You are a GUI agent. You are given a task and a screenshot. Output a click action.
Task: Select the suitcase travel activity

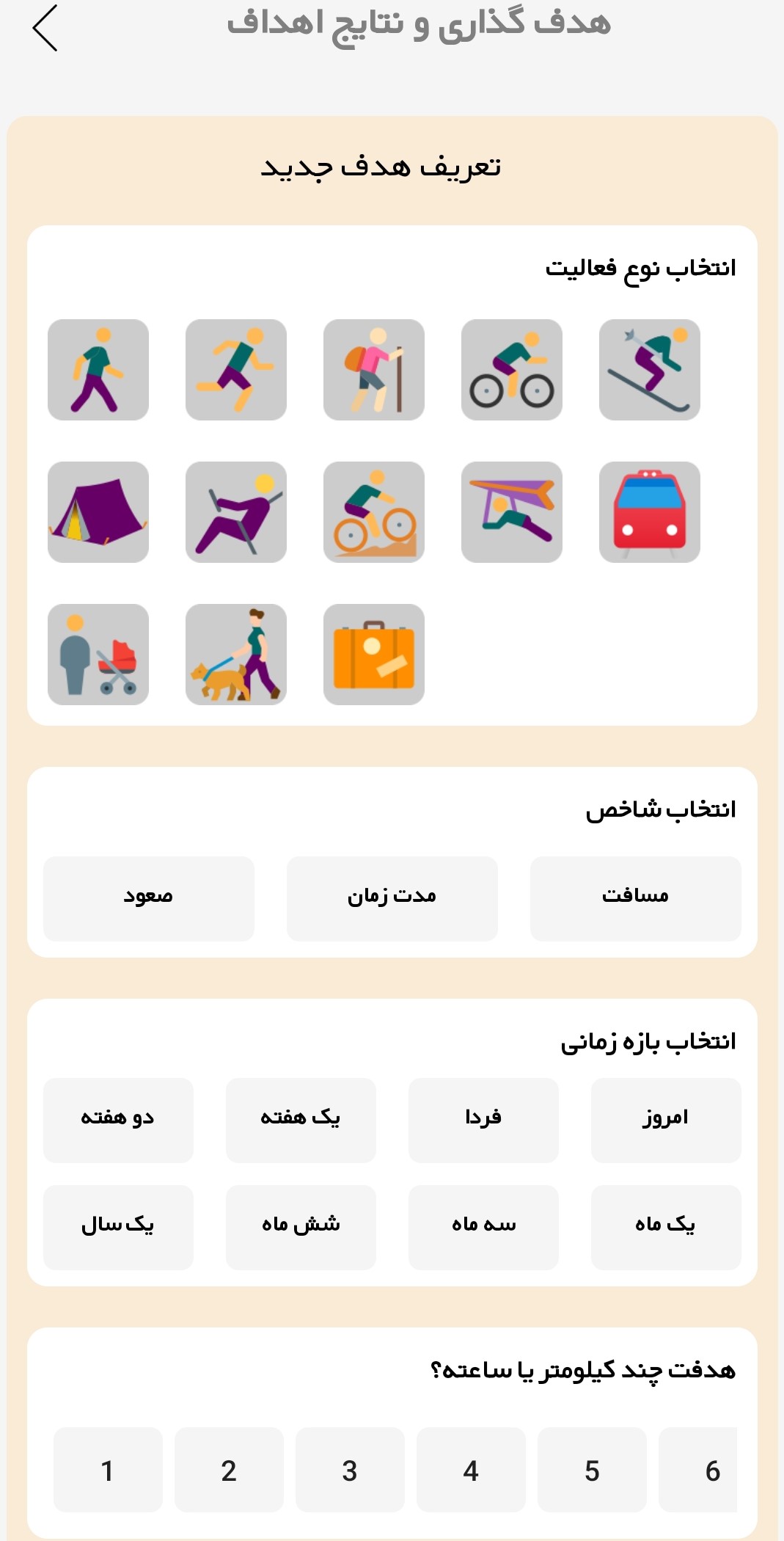click(374, 655)
